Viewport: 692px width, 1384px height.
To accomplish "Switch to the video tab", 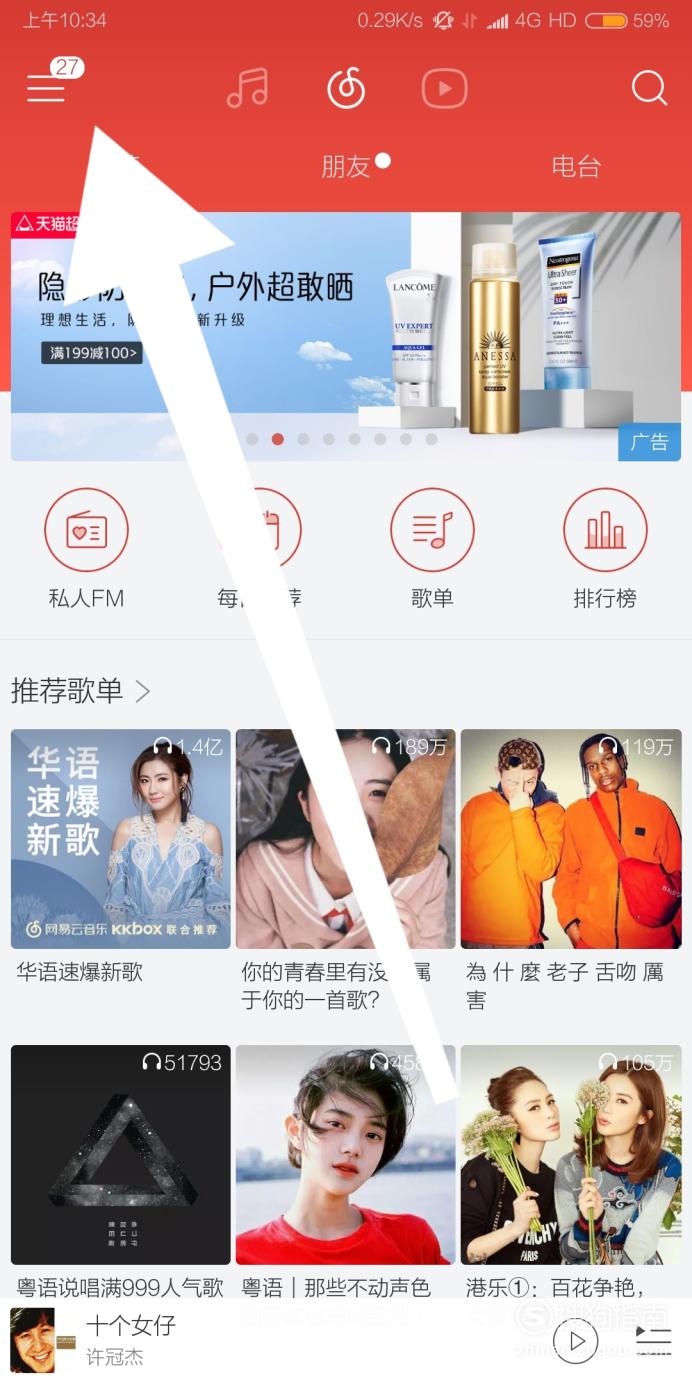I will (444, 88).
